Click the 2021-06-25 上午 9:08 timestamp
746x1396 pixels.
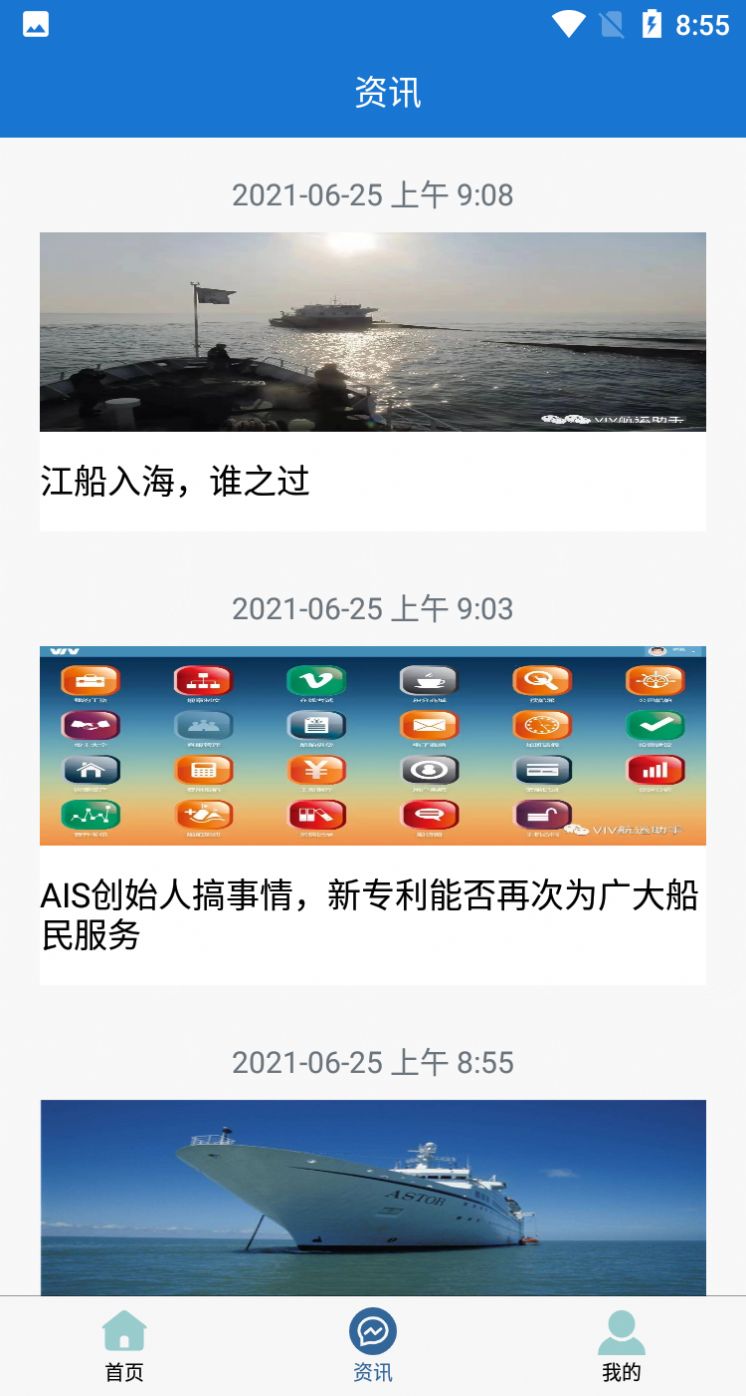[x=372, y=195]
